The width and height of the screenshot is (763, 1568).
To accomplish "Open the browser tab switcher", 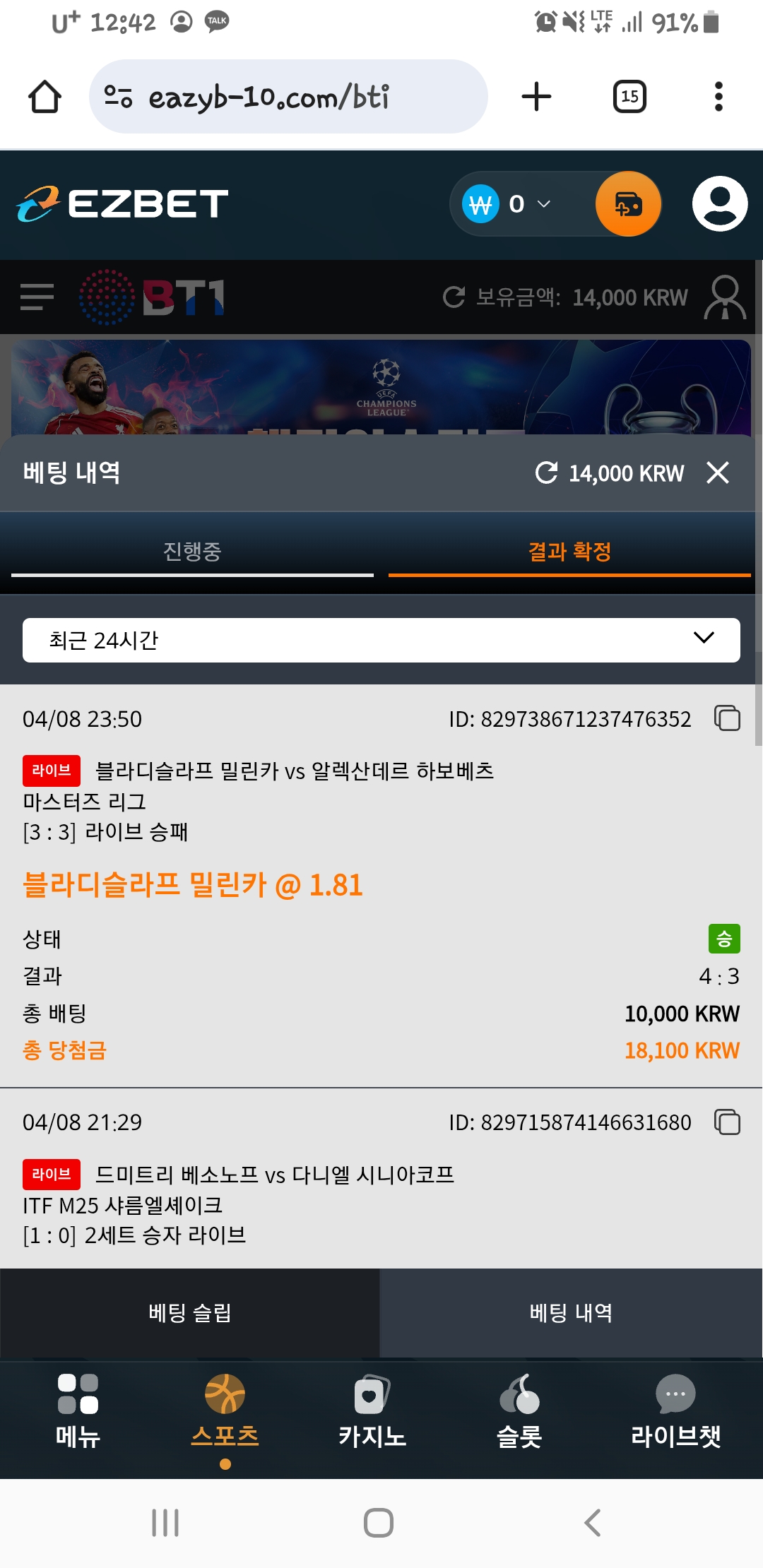I will pyautogui.click(x=629, y=97).
